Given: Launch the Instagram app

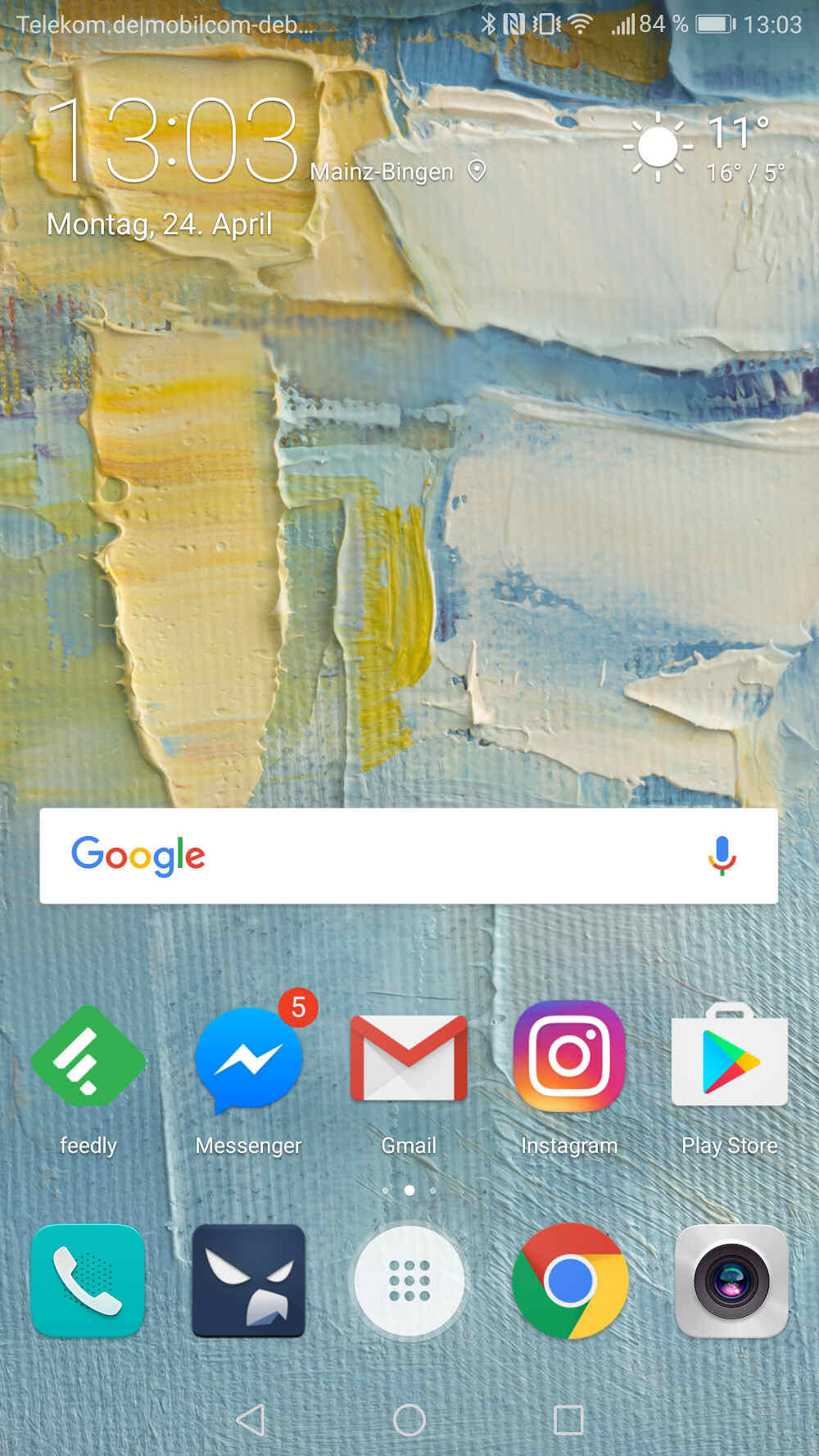Looking at the screenshot, I should point(569,1056).
